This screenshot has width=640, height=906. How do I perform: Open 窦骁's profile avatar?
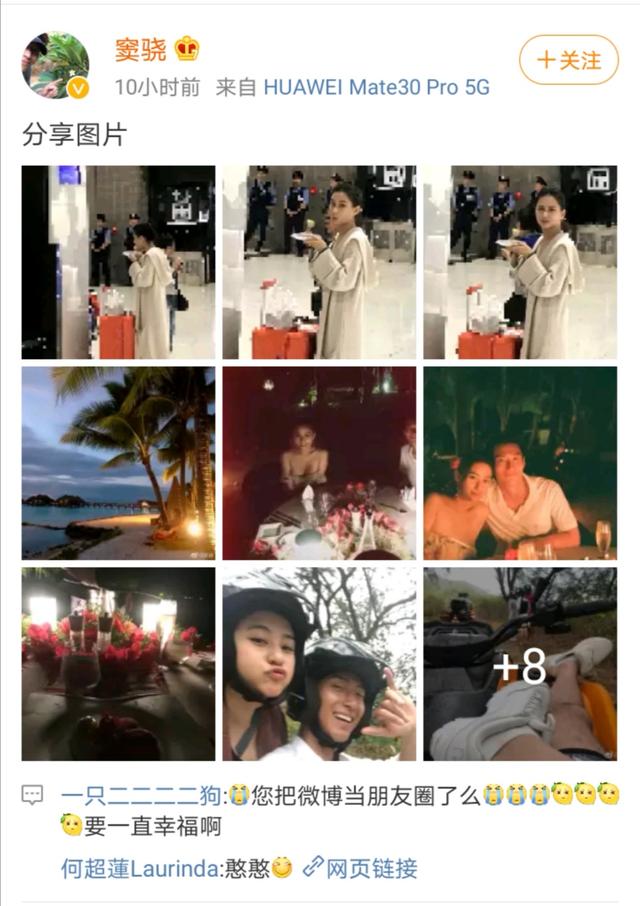click(55, 65)
